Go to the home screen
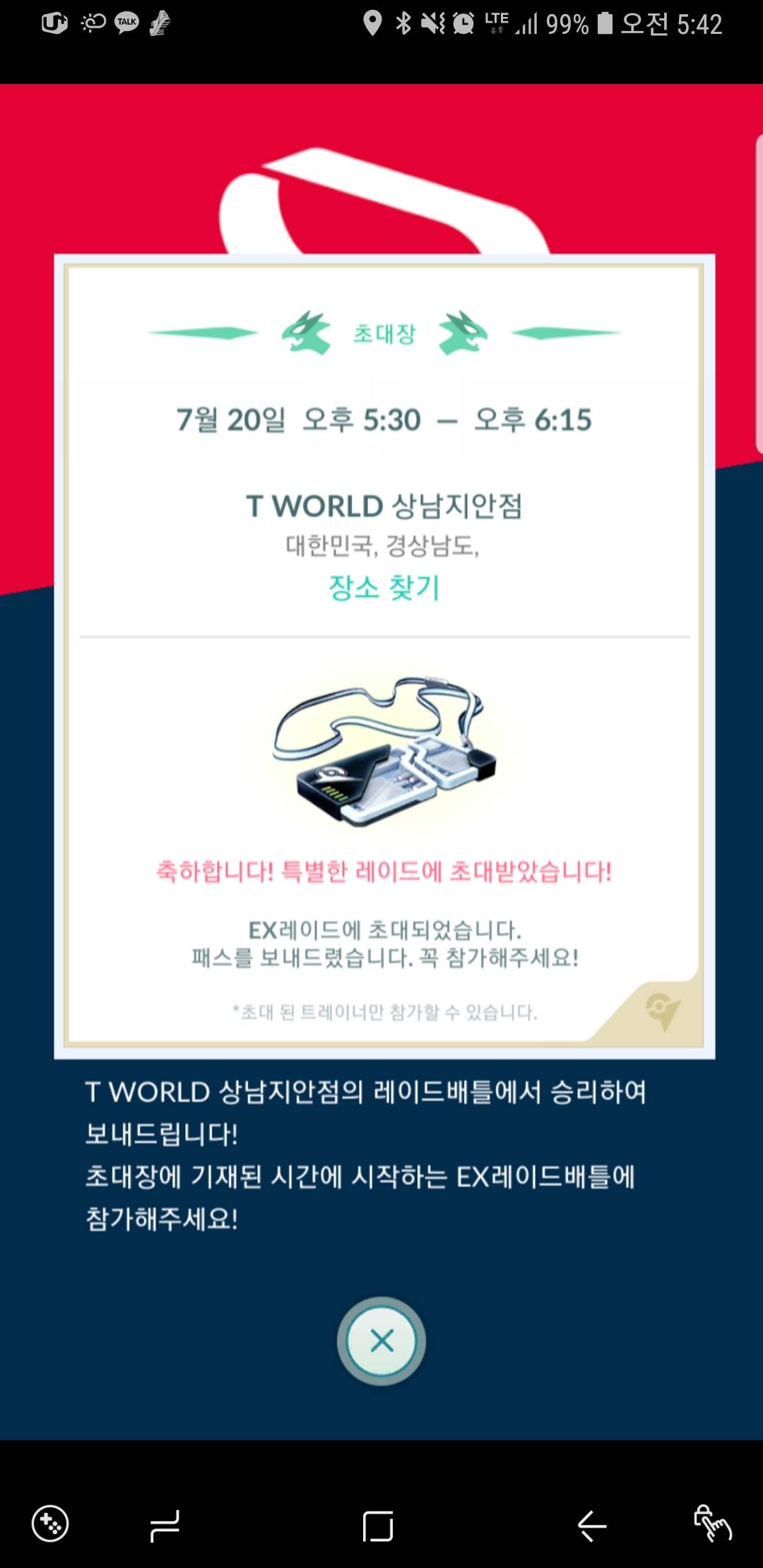This screenshot has height=1568, width=763. click(x=378, y=1526)
